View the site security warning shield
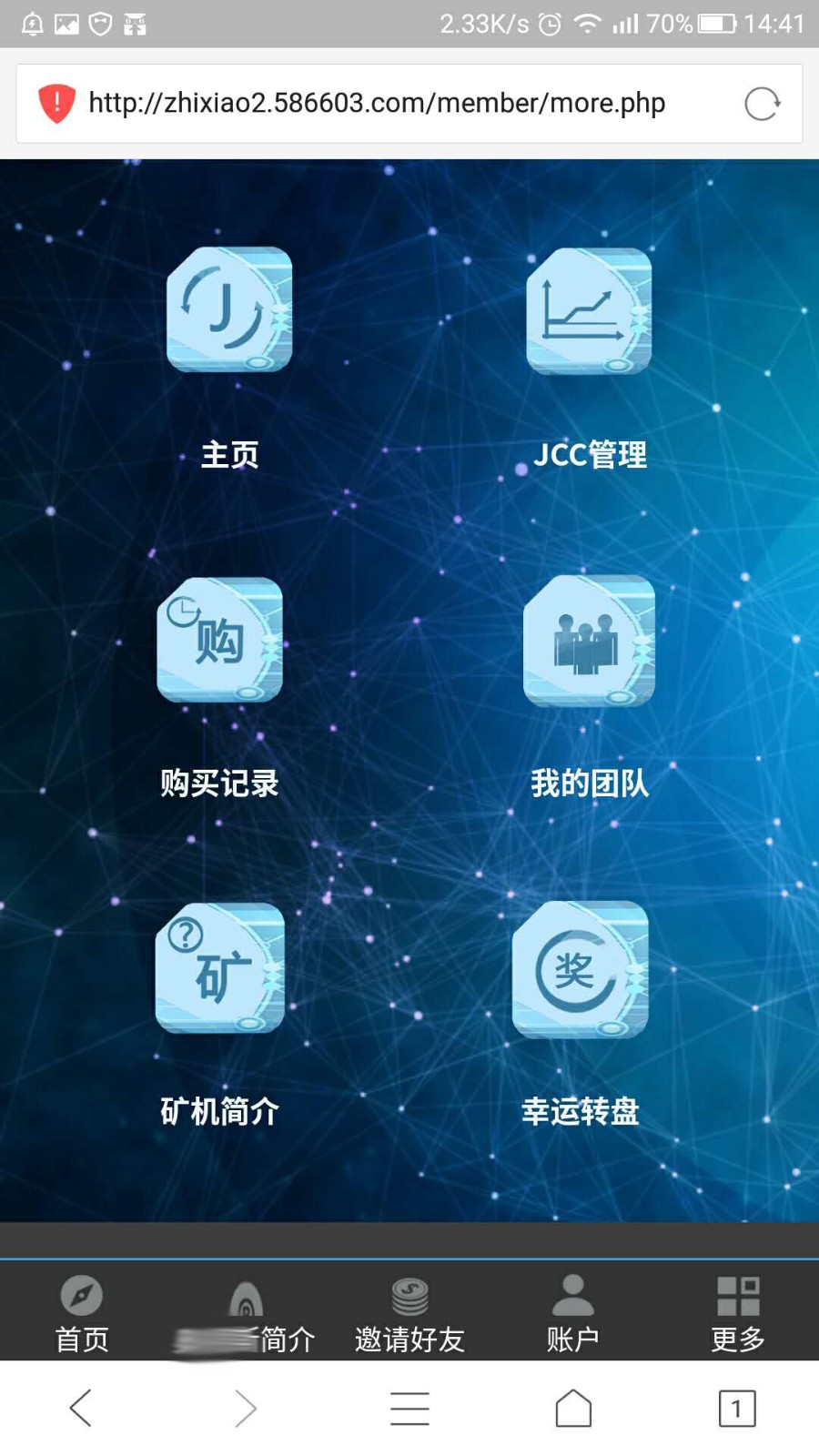This screenshot has height=1456, width=819. tap(56, 104)
